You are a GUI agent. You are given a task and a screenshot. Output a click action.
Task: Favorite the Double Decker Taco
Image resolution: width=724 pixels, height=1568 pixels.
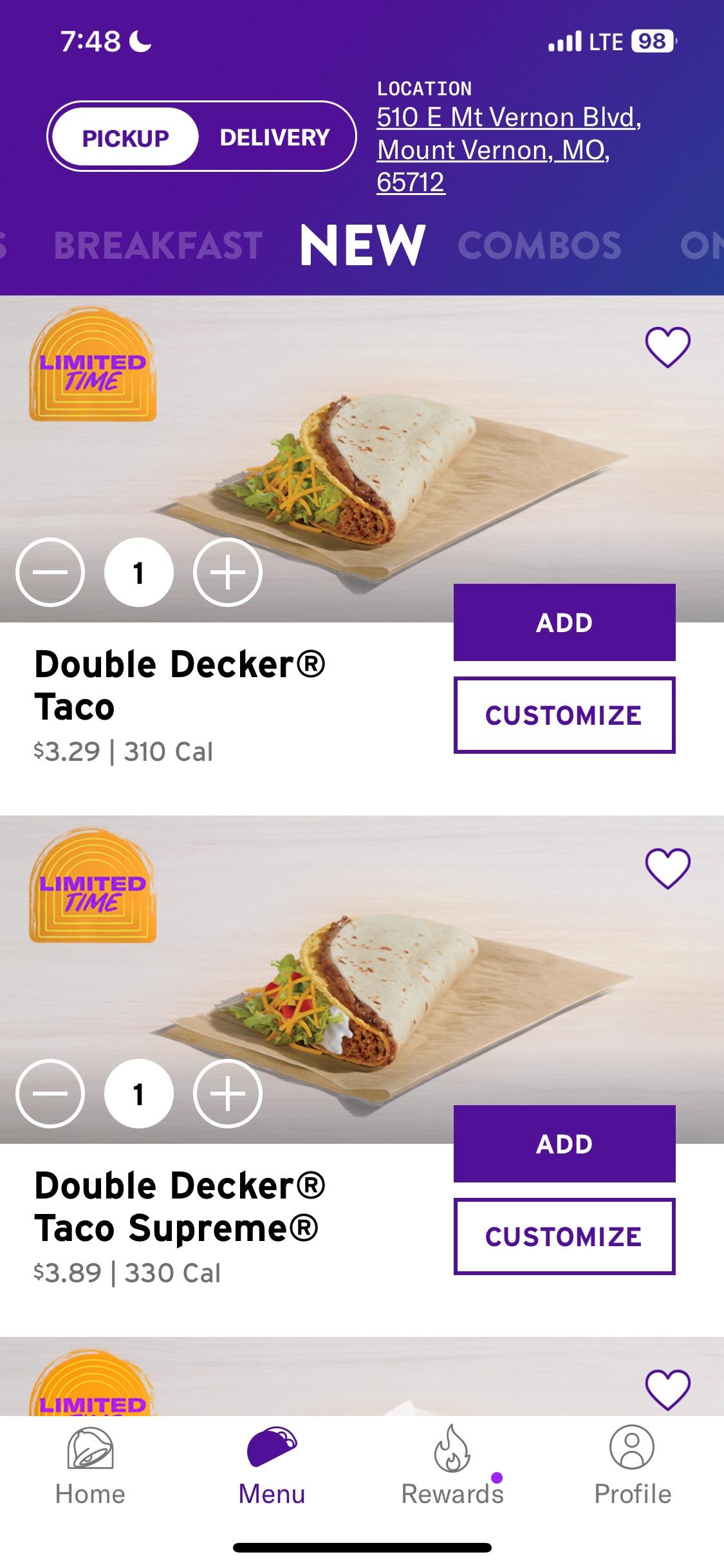[x=667, y=347]
